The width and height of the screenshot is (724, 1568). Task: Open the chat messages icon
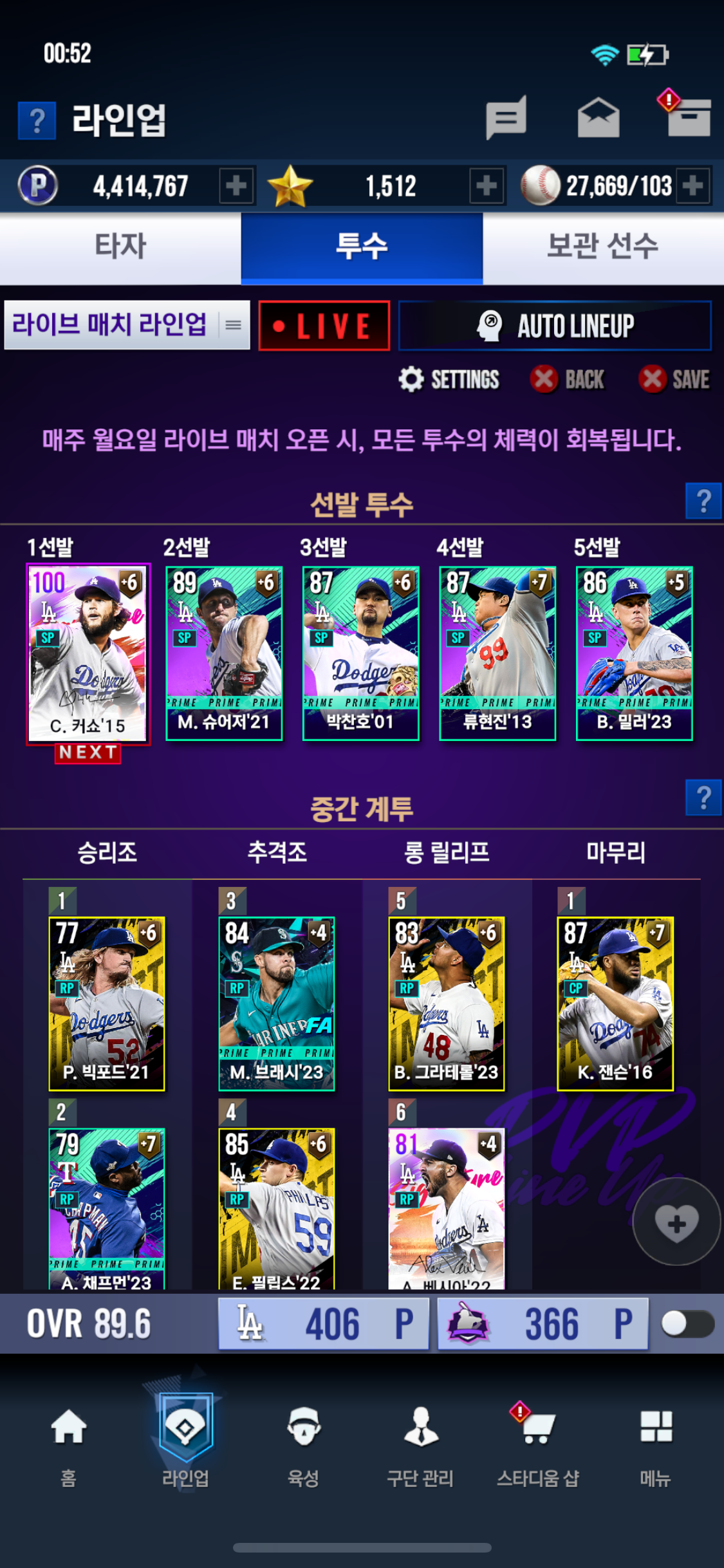pyautogui.click(x=506, y=118)
